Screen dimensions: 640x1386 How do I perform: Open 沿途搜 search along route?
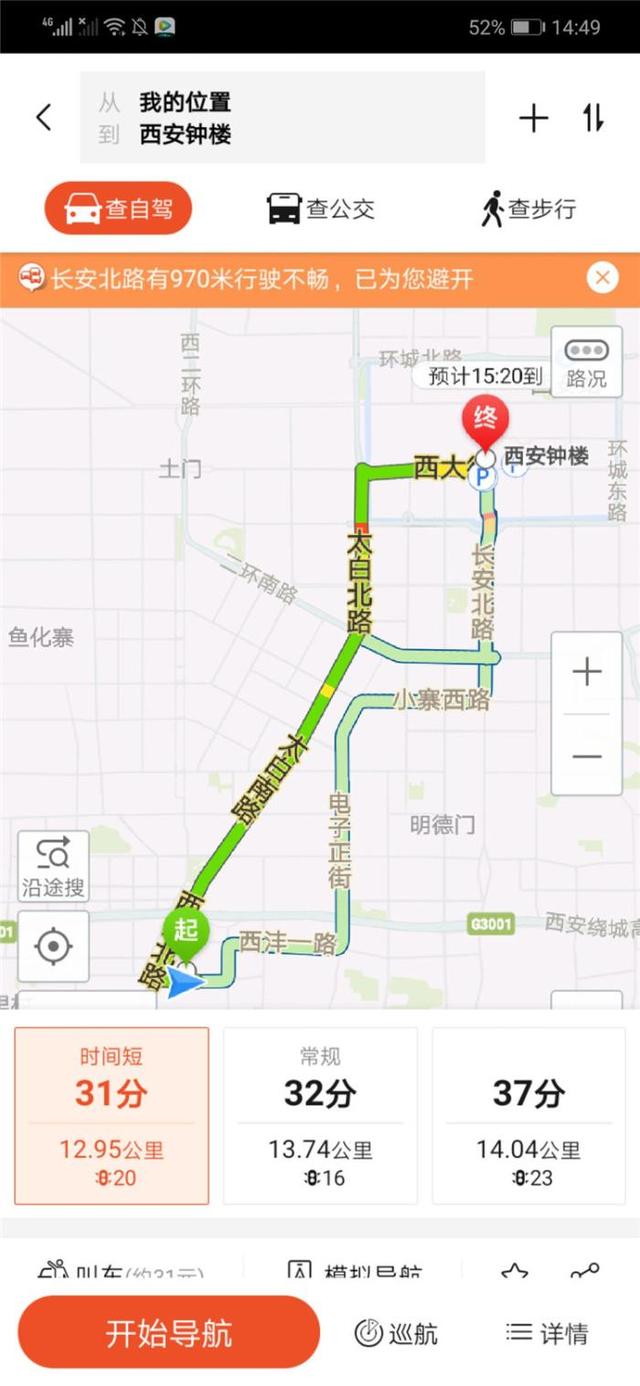click(53, 866)
